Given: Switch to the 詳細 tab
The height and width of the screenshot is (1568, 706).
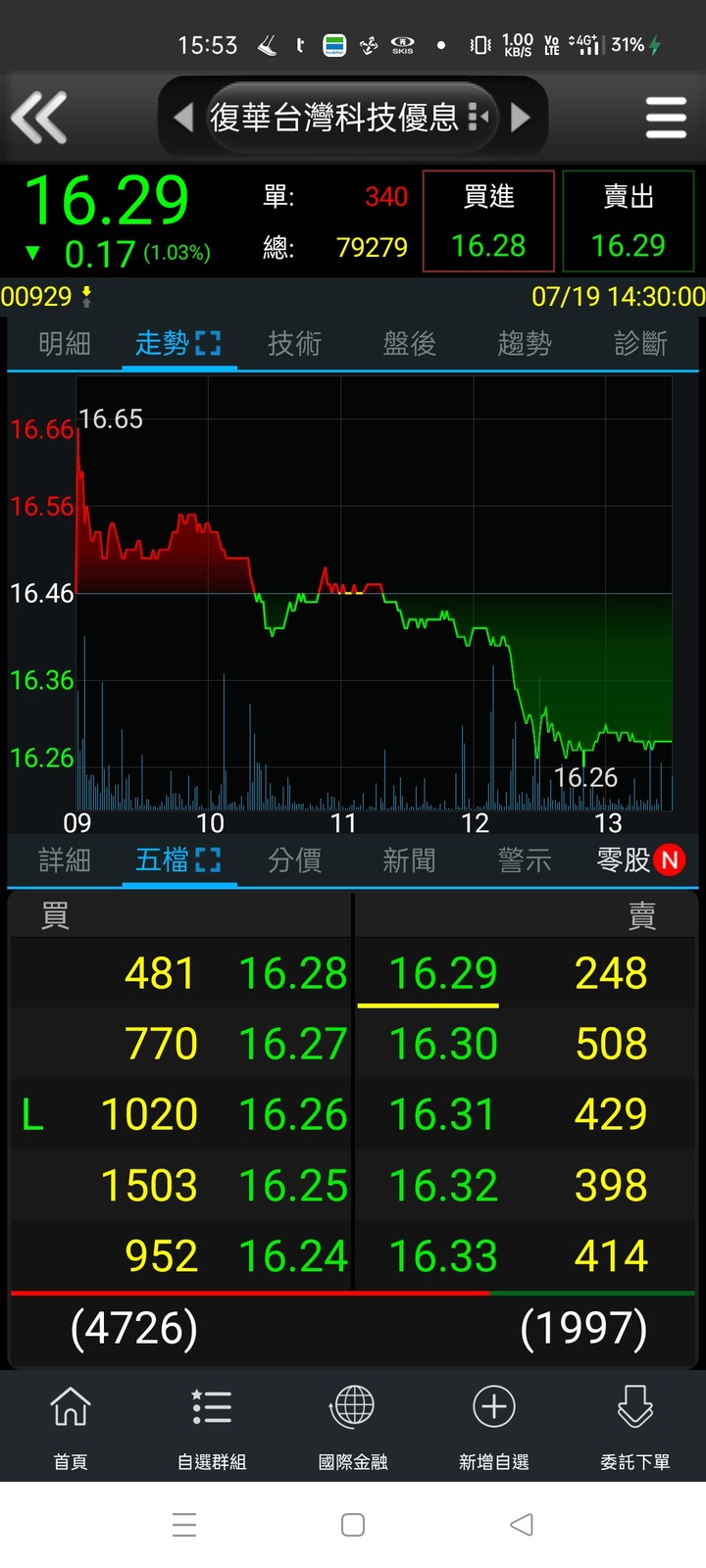Looking at the screenshot, I should click(x=65, y=860).
